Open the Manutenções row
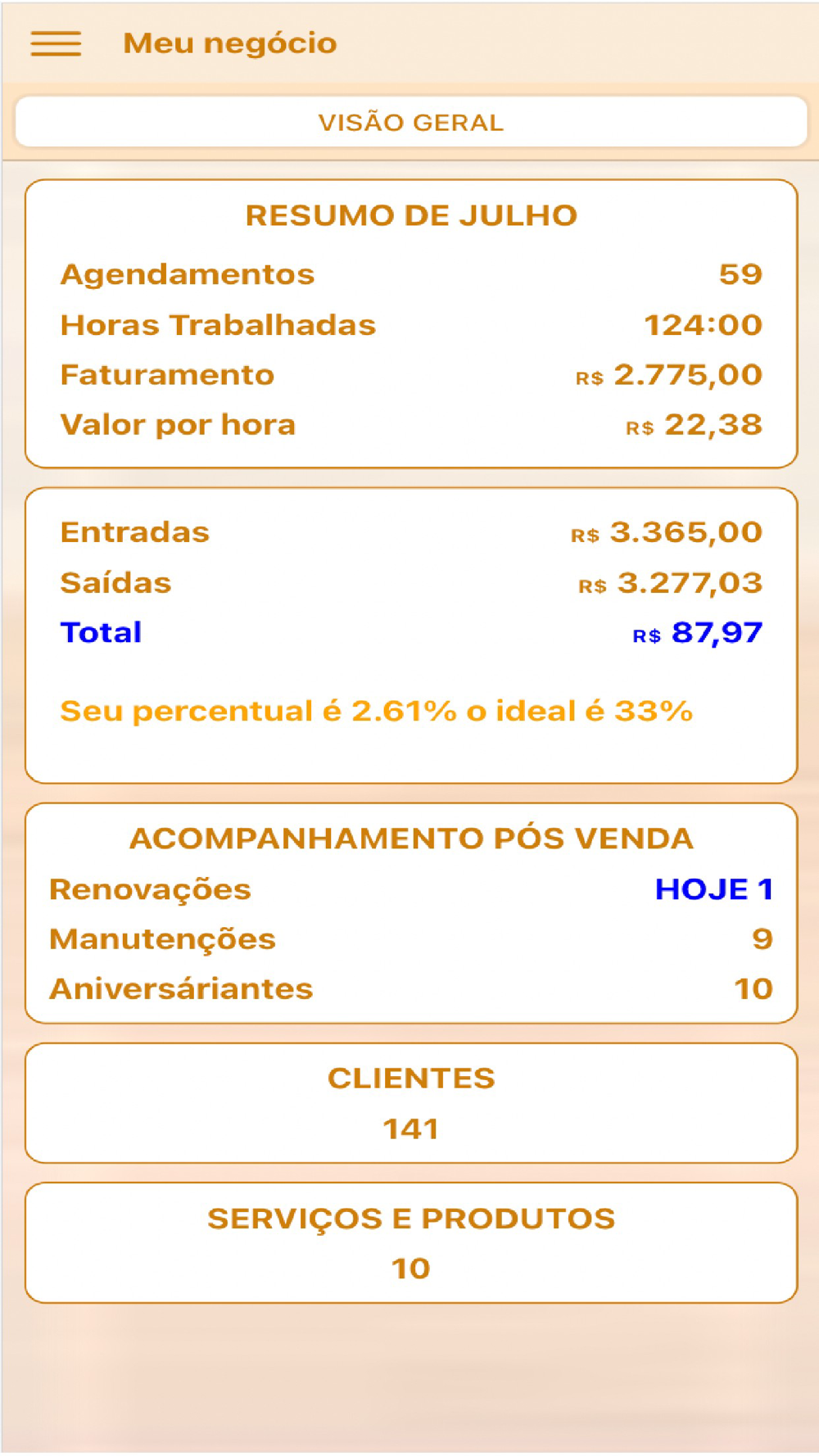 point(411,939)
